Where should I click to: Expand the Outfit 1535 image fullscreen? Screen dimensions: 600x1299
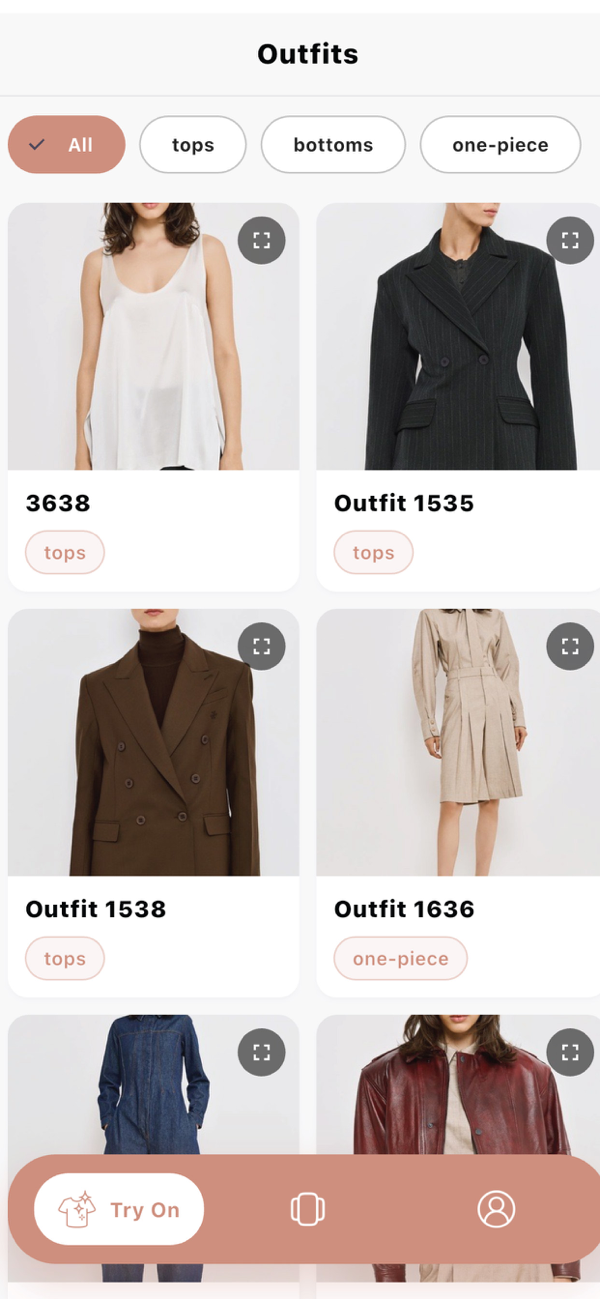click(570, 240)
